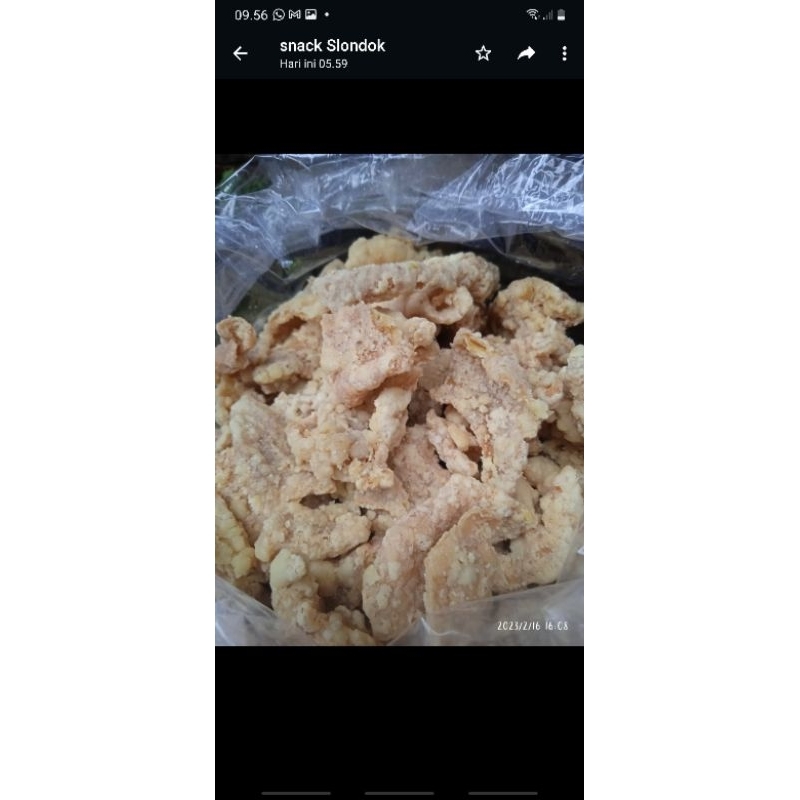Open the three-dot overflow menu
The width and height of the screenshot is (800, 800).
pos(564,54)
